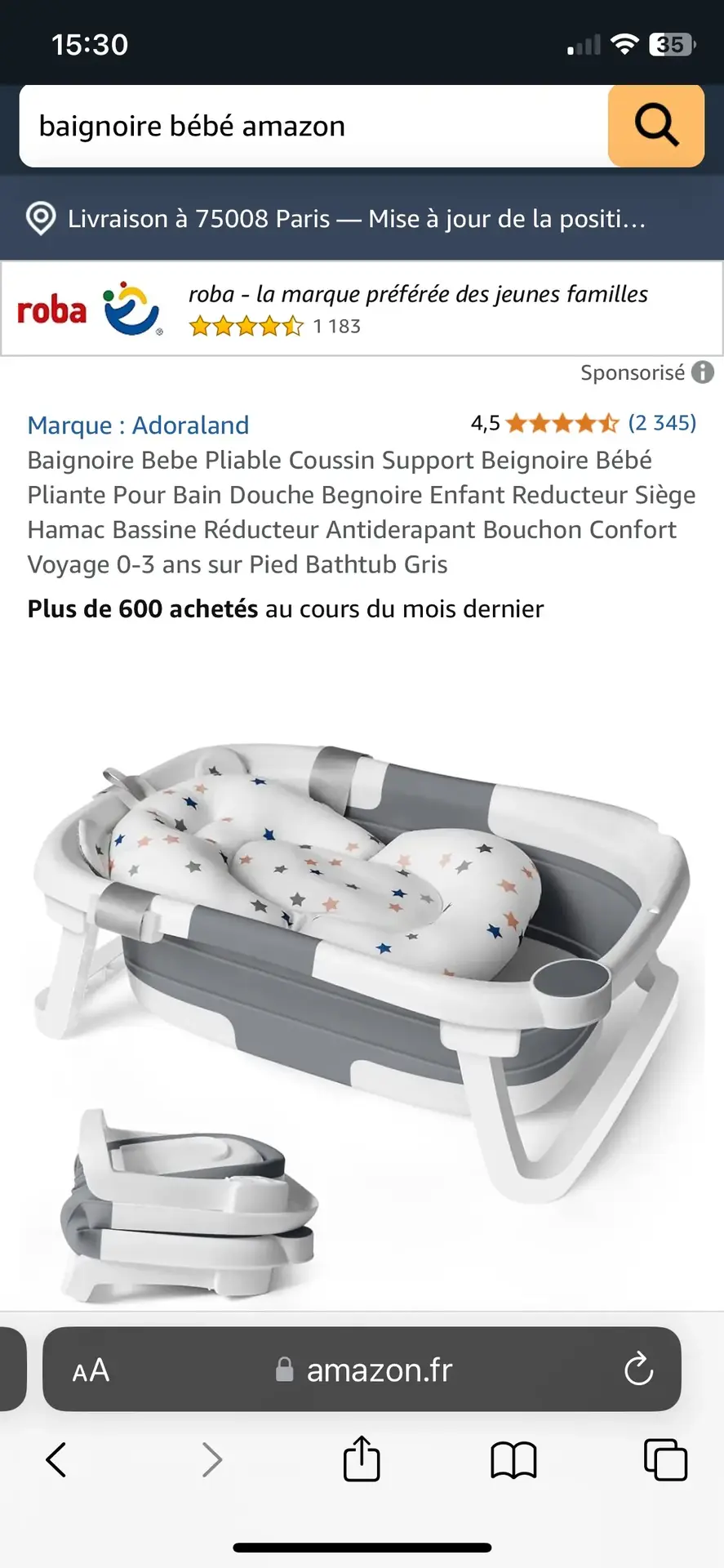Image resolution: width=724 pixels, height=1568 pixels.
Task: Reload the amazon.fr page
Action: 638,1370
